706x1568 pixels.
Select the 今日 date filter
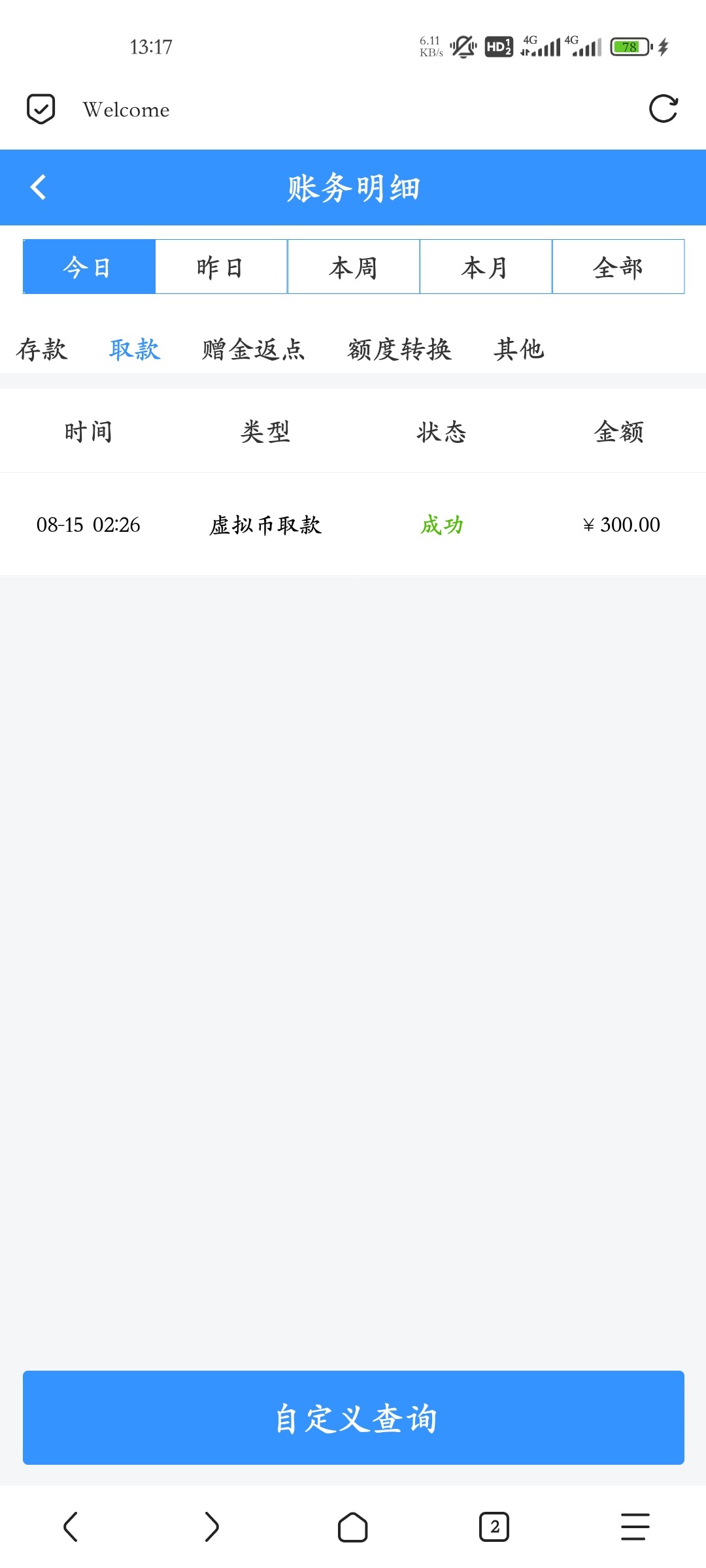point(90,267)
